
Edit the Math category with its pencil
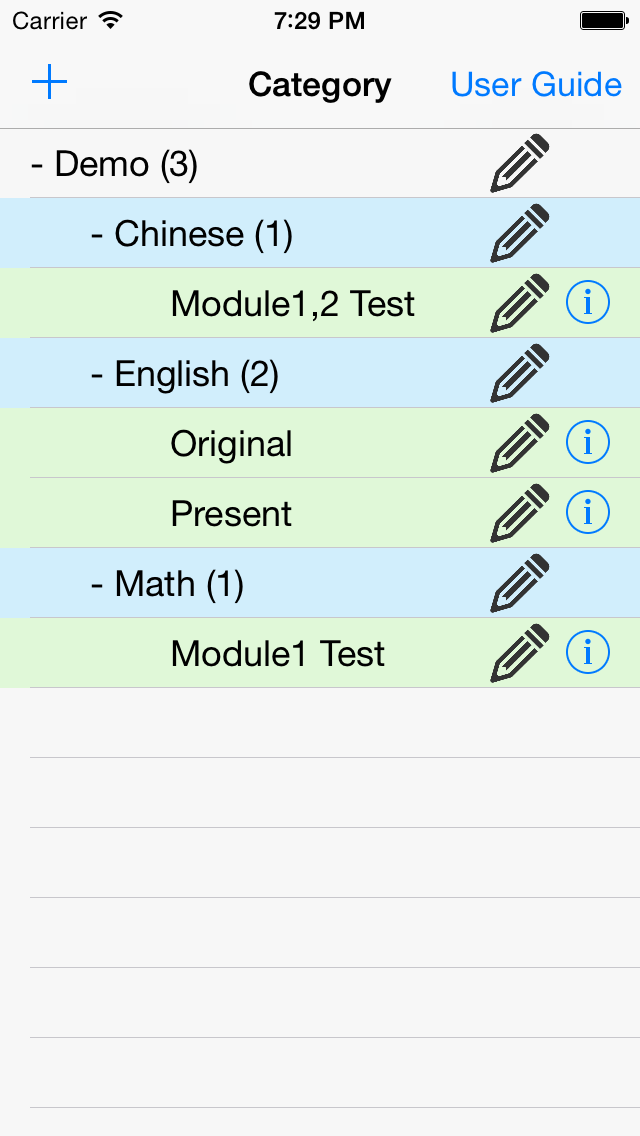click(520, 583)
